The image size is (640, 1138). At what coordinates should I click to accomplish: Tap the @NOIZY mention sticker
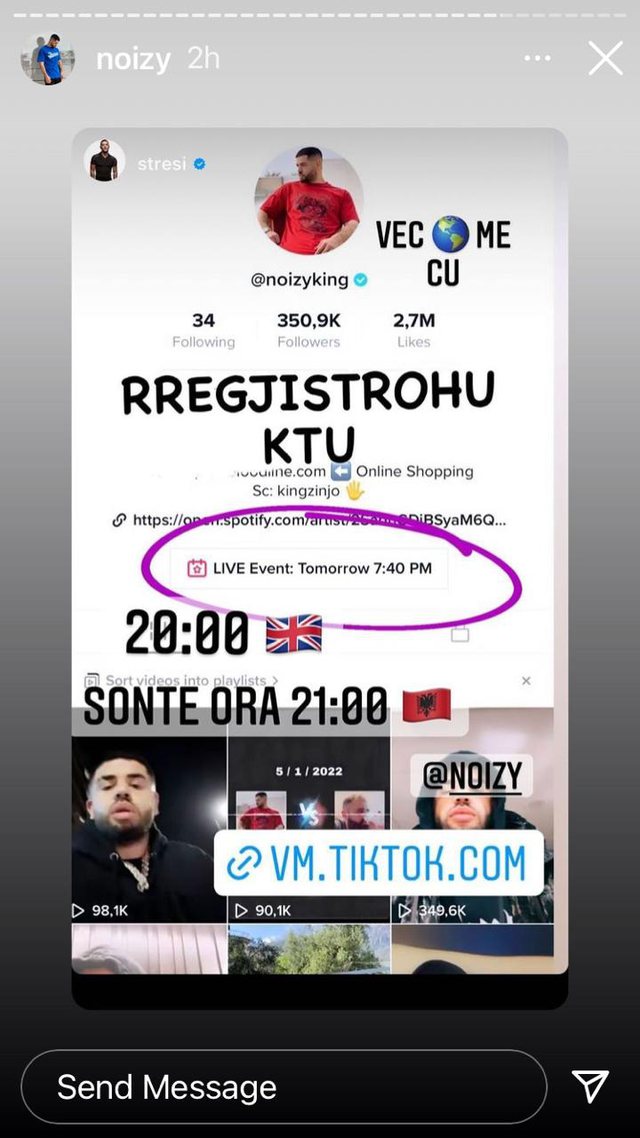[472, 774]
